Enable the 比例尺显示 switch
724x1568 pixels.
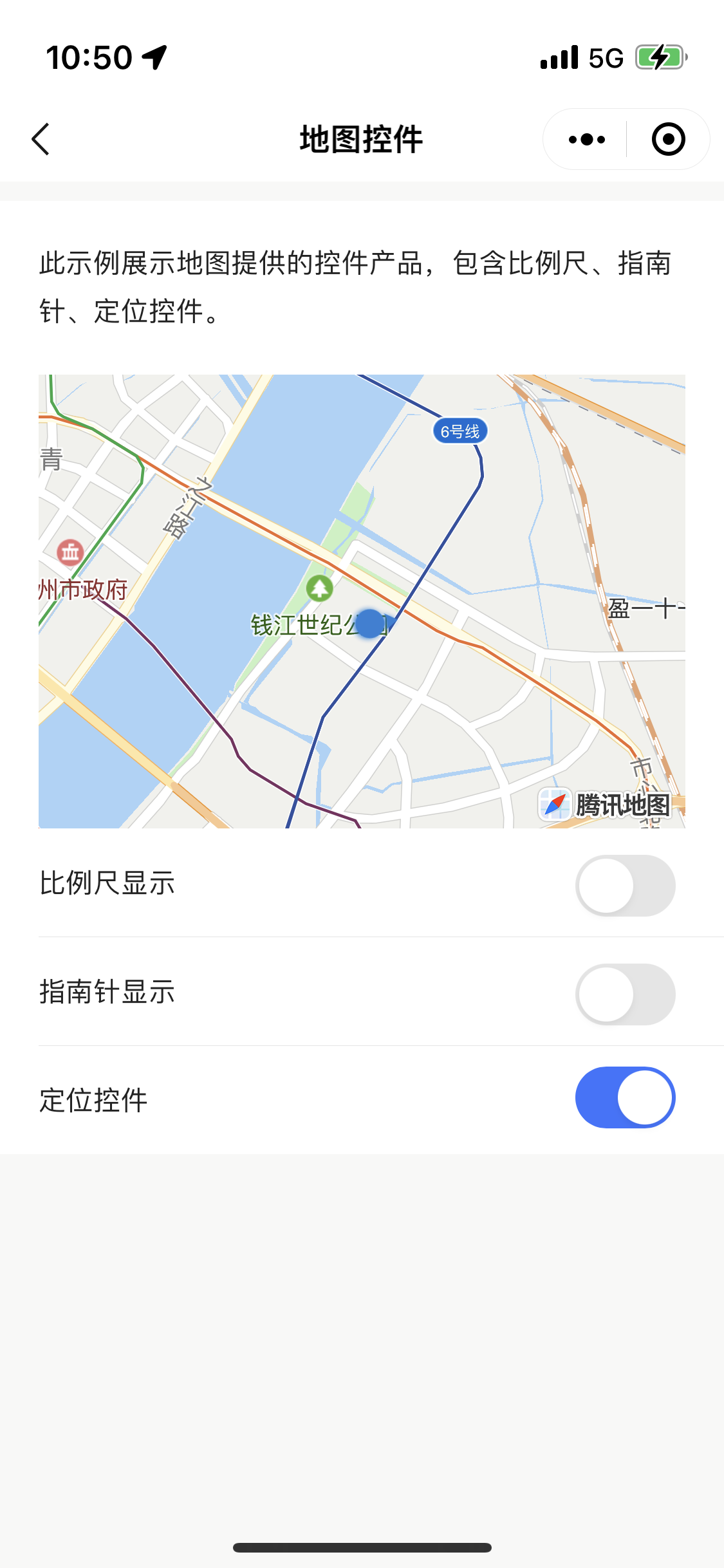coord(625,885)
